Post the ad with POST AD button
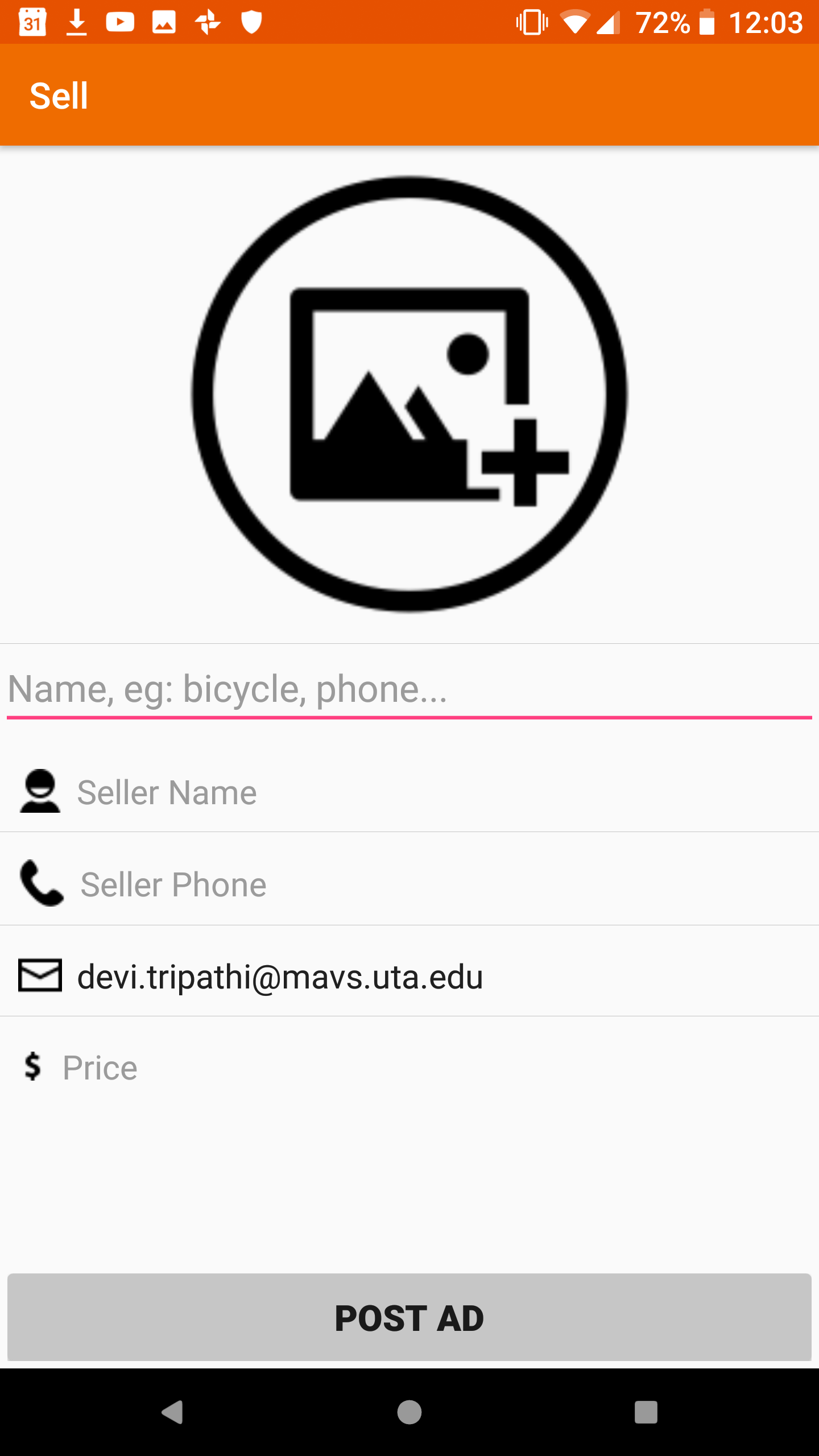This screenshot has width=819, height=1456. pyautogui.click(x=409, y=1317)
